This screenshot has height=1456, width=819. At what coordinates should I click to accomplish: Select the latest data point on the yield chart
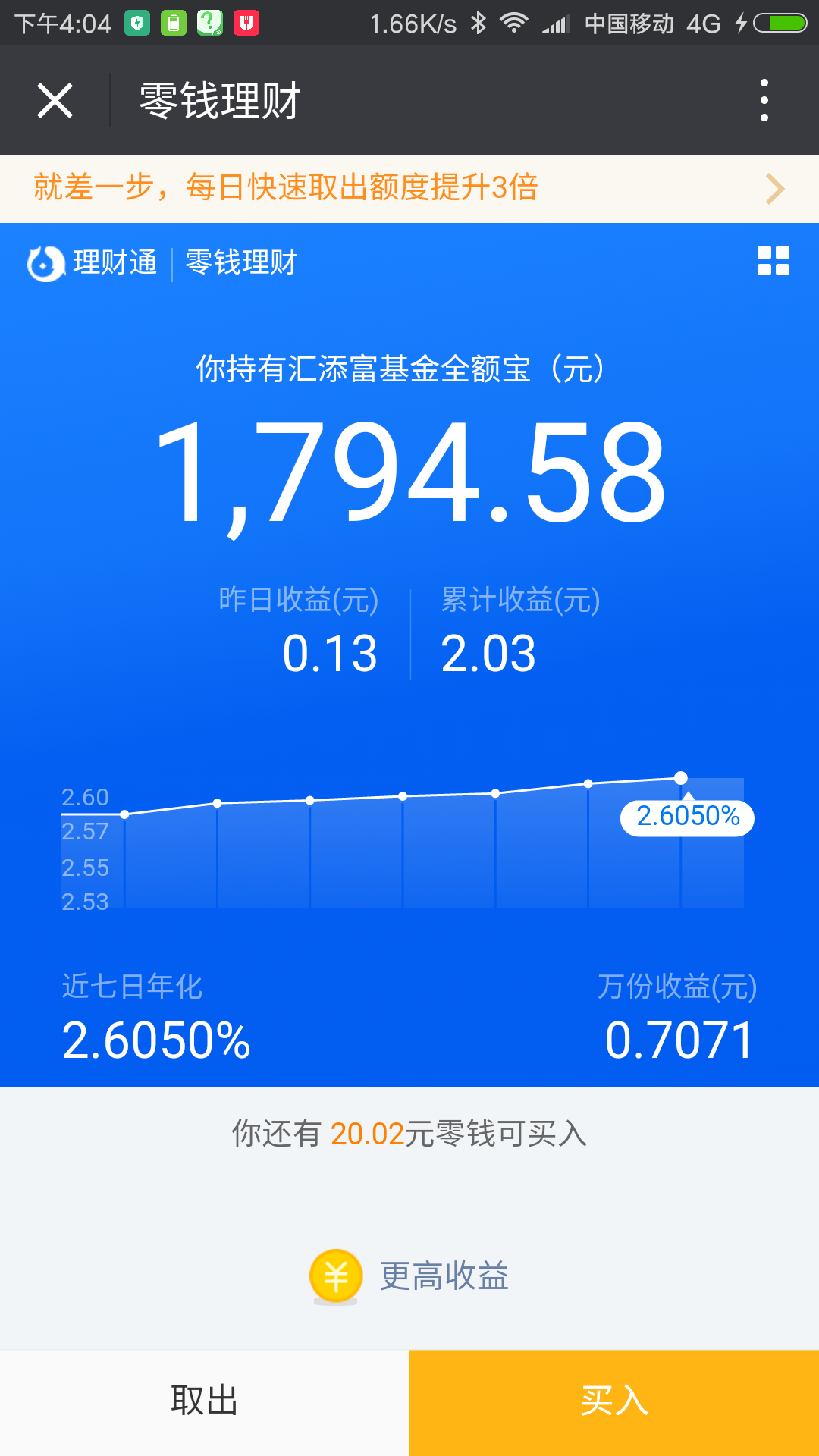point(681,777)
